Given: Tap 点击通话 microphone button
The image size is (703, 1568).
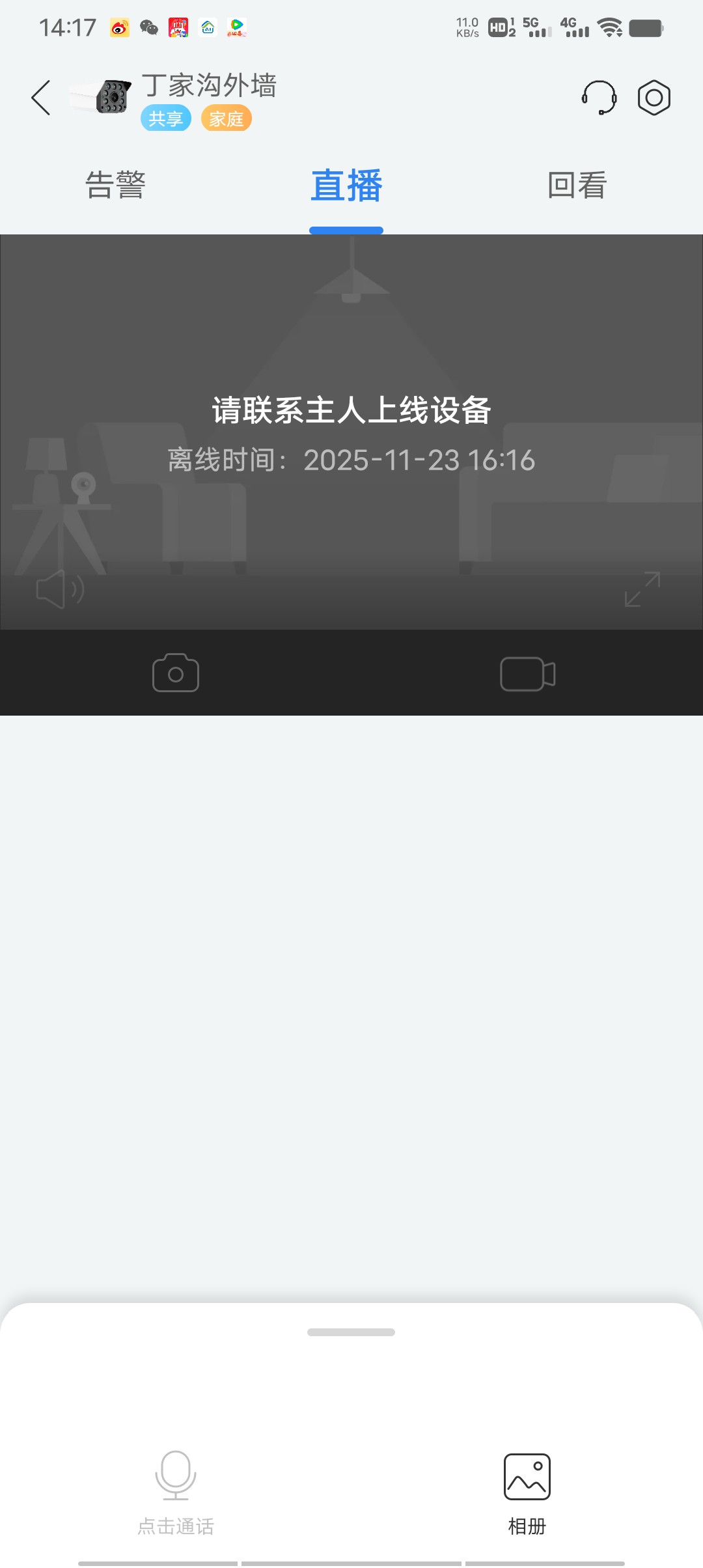Looking at the screenshot, I should pos(176,1488).
